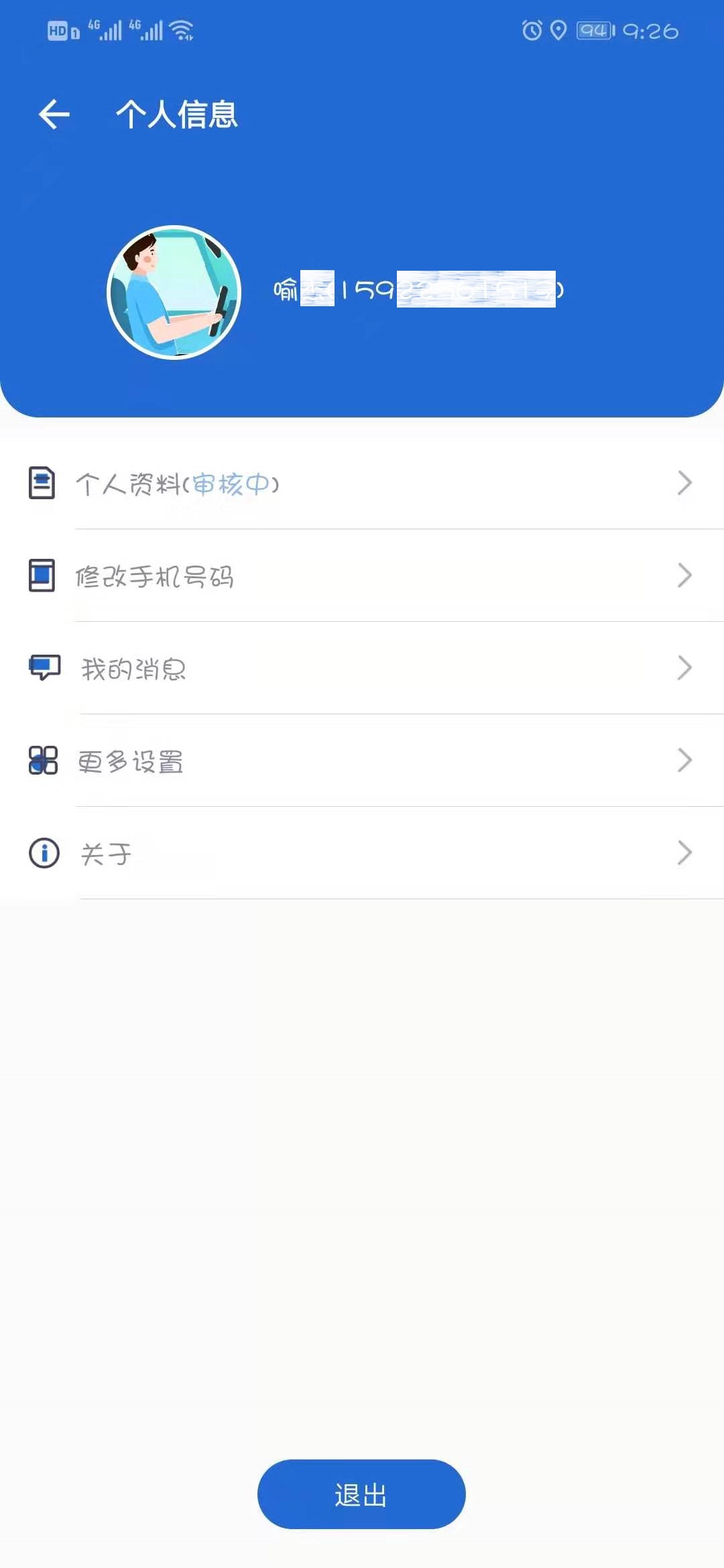The image size is (724, 1568).
Task: Tap the 退出 logout button
Action: 361,1494
